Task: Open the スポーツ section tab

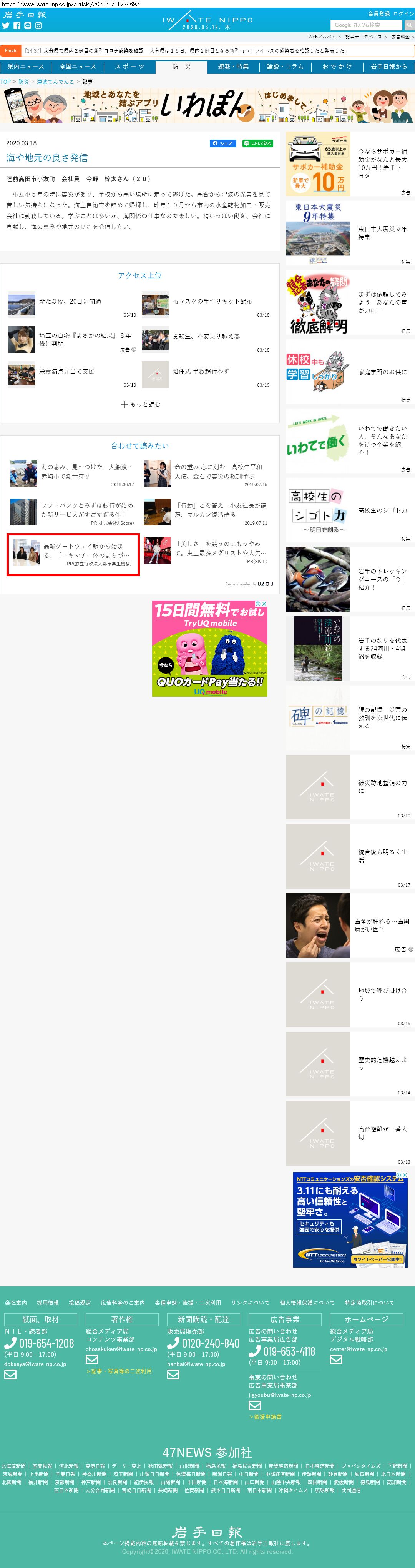Action: pyautogui.click(x=129, y=66)
